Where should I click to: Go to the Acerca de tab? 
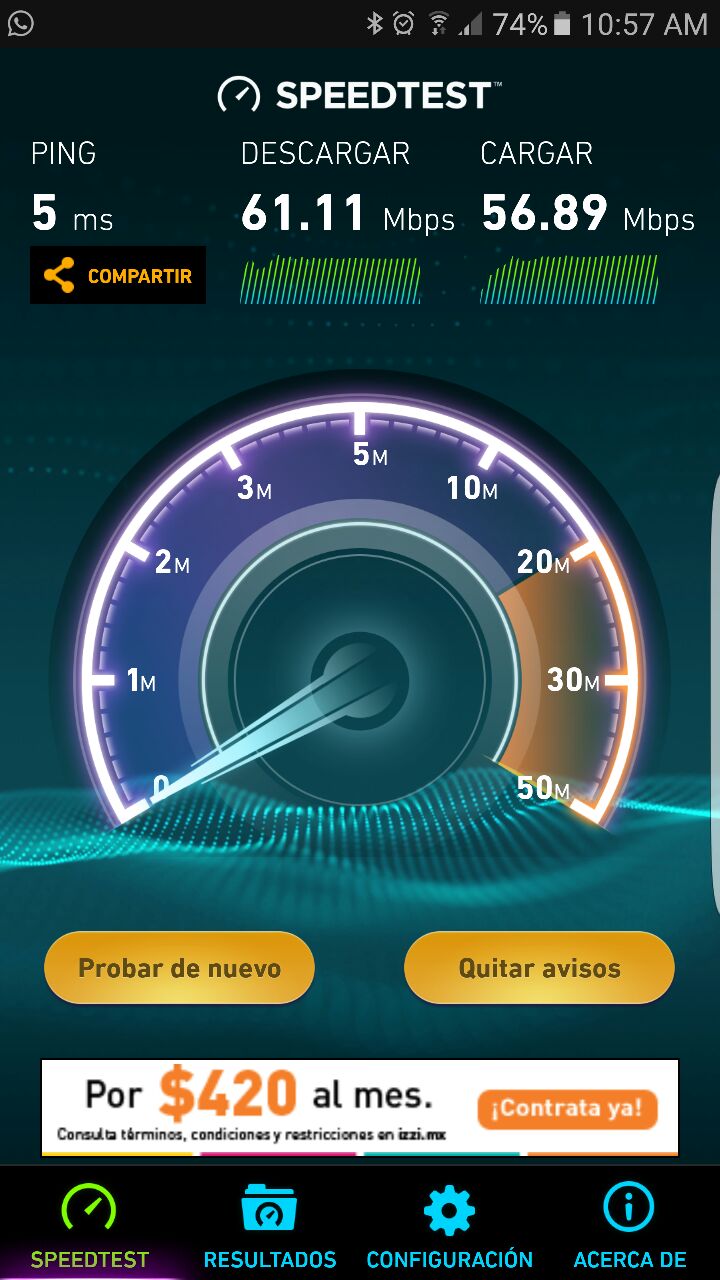(x=629, y=1226)
